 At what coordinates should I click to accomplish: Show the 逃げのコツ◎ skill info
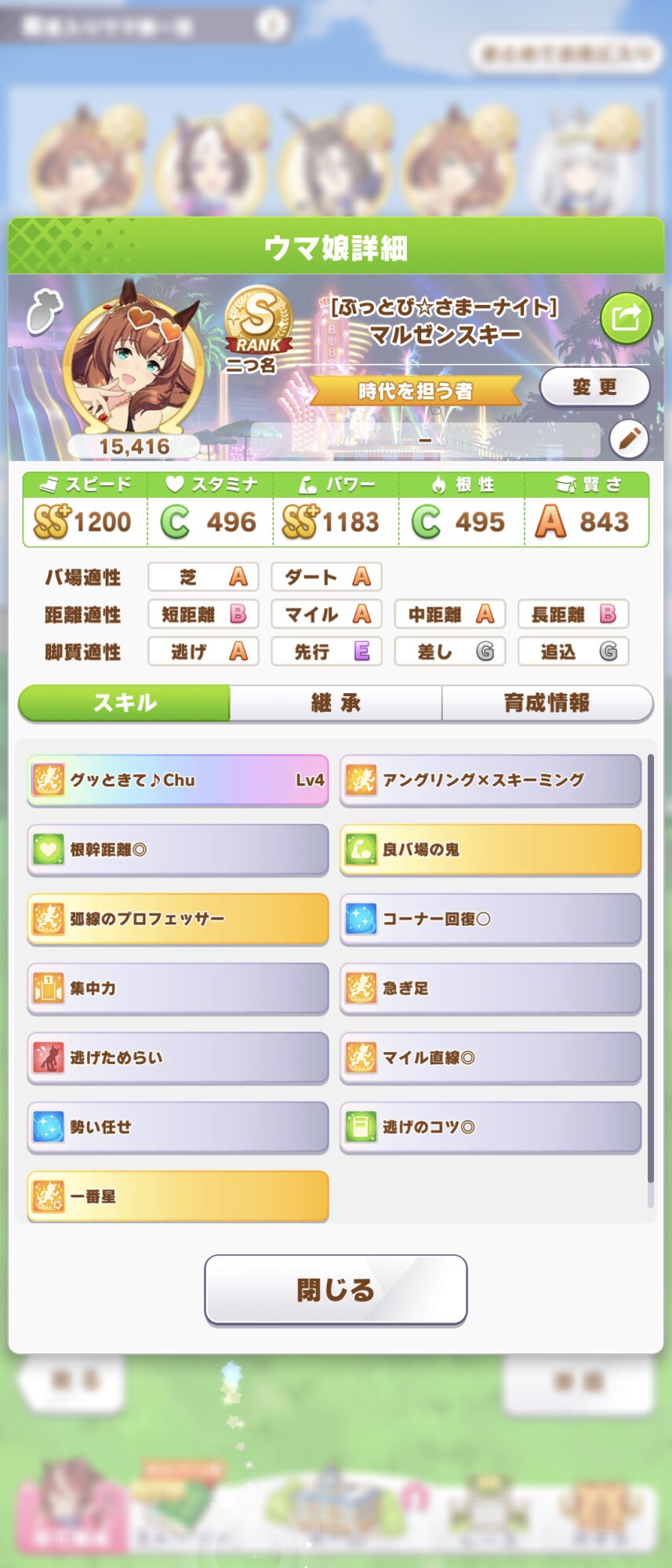tap(490, 1127)
